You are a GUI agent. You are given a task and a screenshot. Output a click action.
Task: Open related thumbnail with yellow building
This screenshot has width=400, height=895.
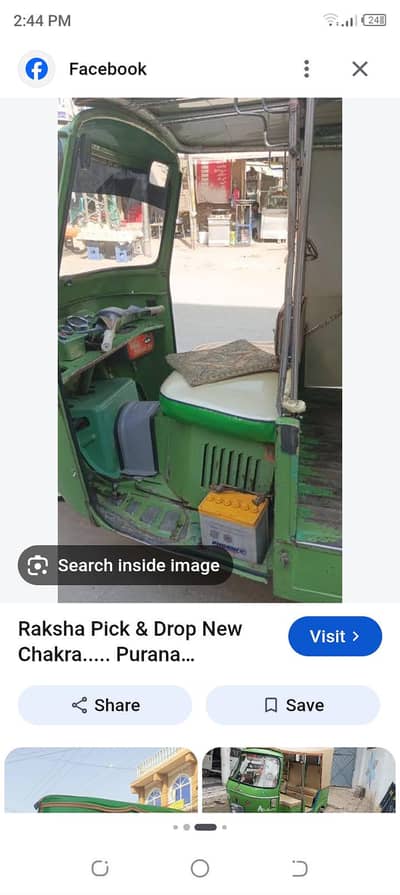tap(101, 779)
